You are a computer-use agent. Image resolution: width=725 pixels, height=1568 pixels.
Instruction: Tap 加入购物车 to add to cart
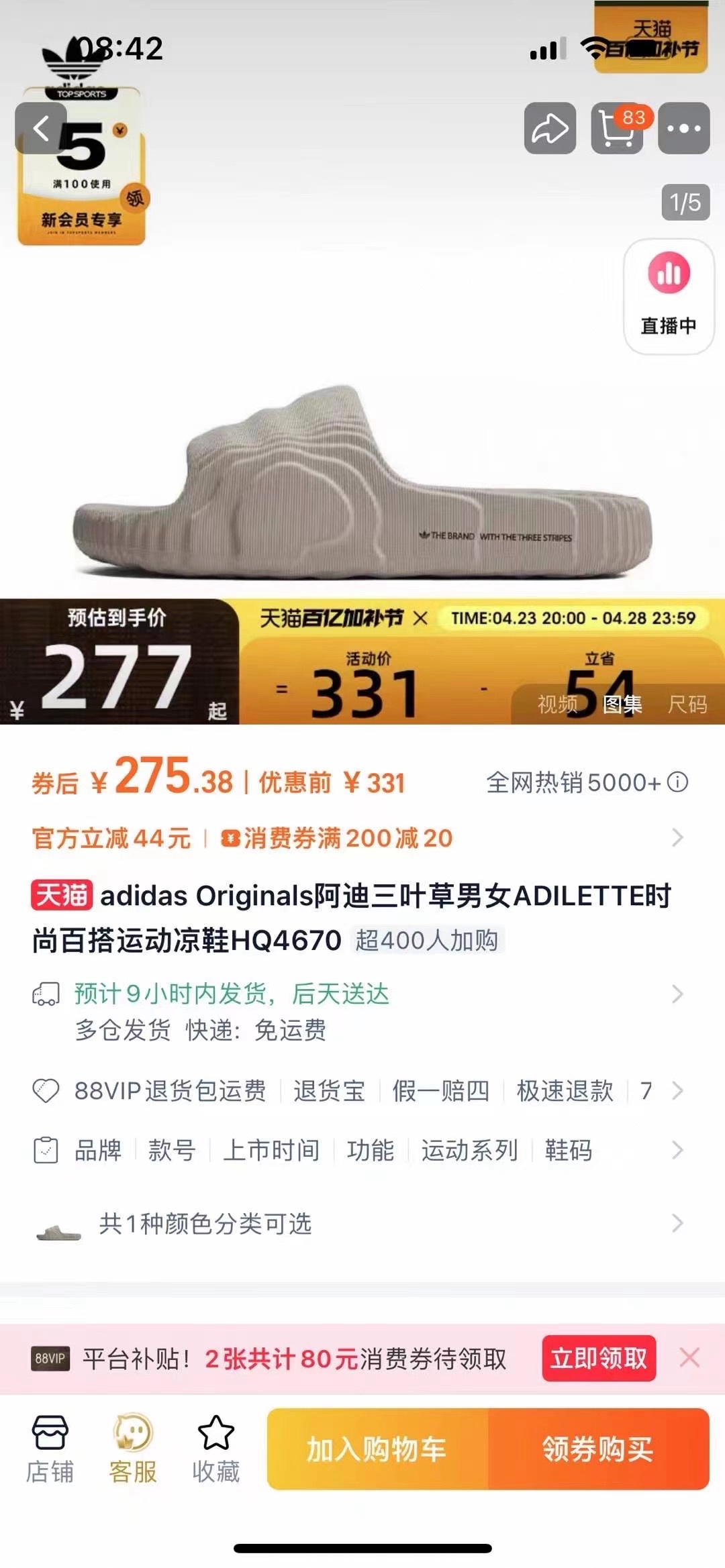377,1449
